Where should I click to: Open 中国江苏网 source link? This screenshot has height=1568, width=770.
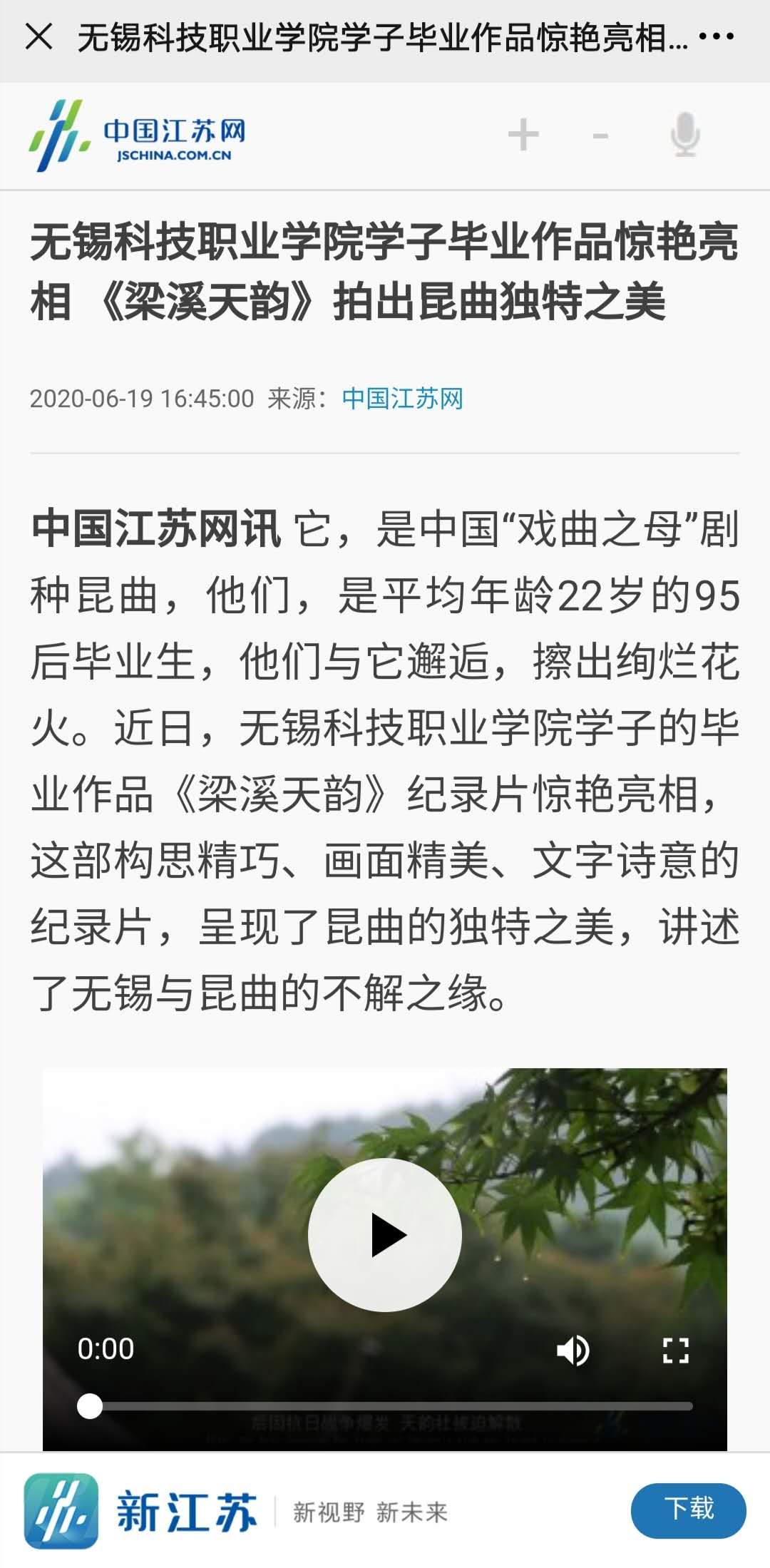pyautogui.click(x=402, y=399)
